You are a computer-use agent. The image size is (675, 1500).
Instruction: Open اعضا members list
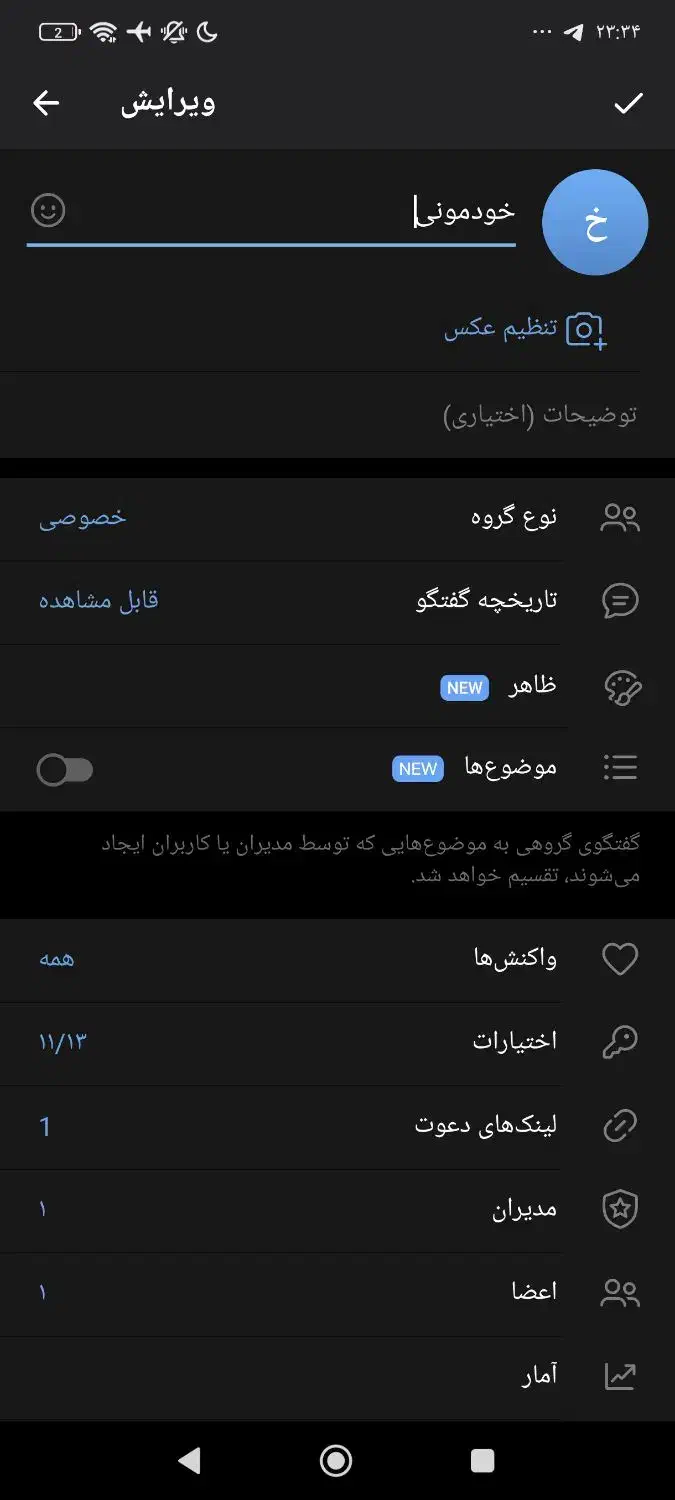point(337,1293)
